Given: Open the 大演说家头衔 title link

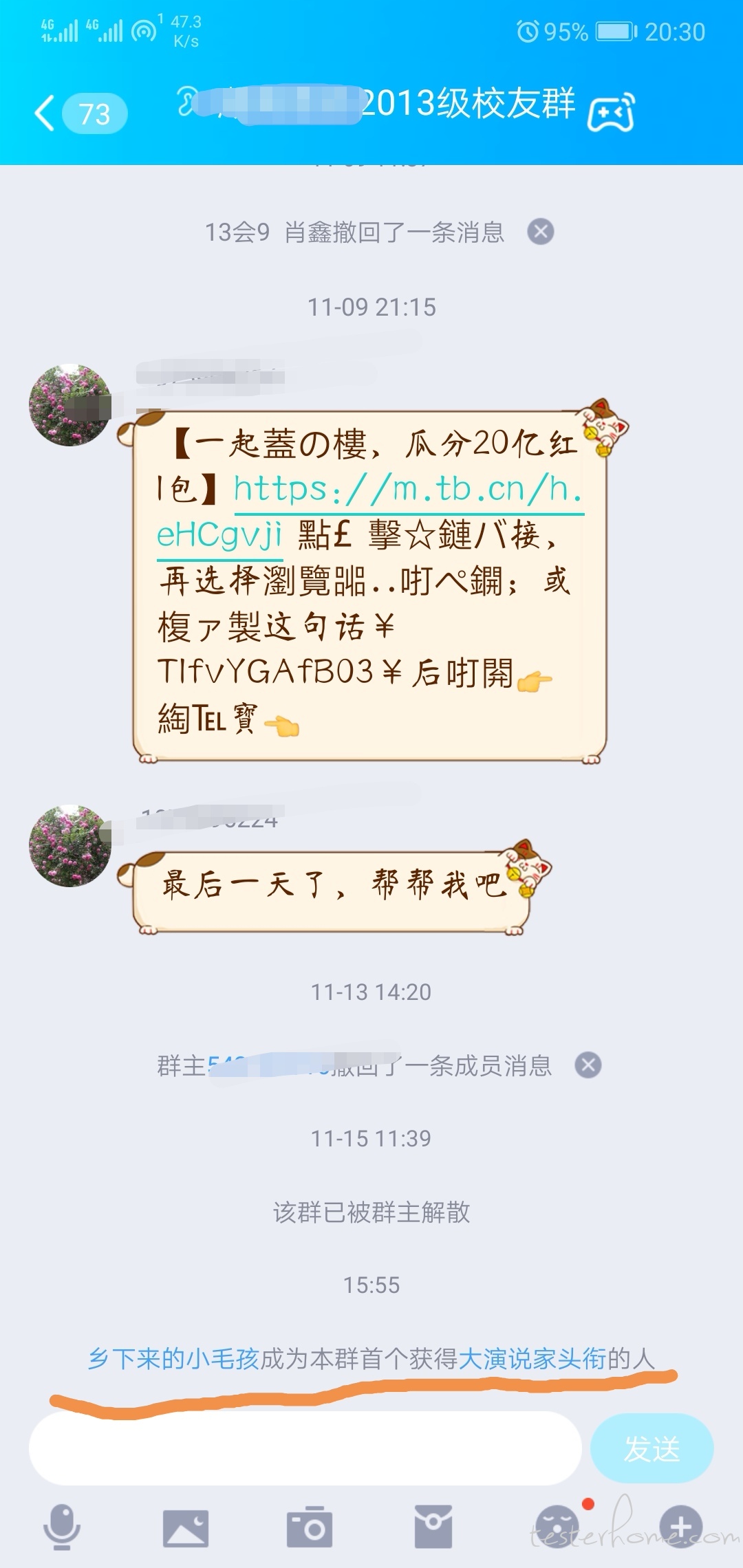Looking at the screenshot, I should pyautogui.click(x=532, y=1359).
